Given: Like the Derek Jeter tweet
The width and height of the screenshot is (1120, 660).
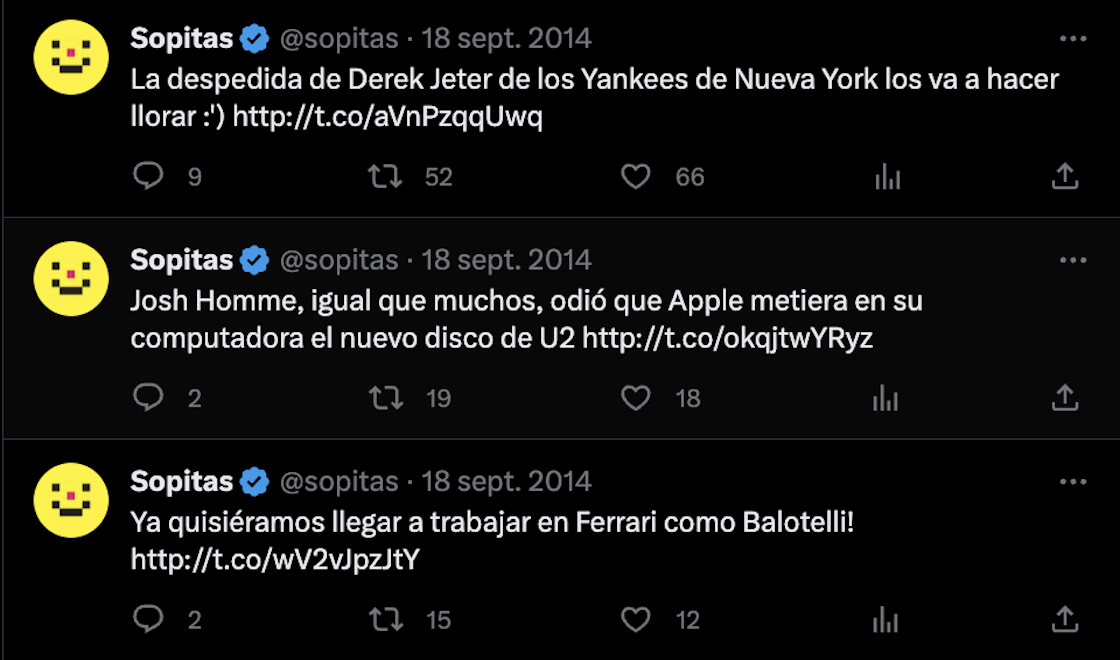Looking at the screenshot, I should pos(636,177).
